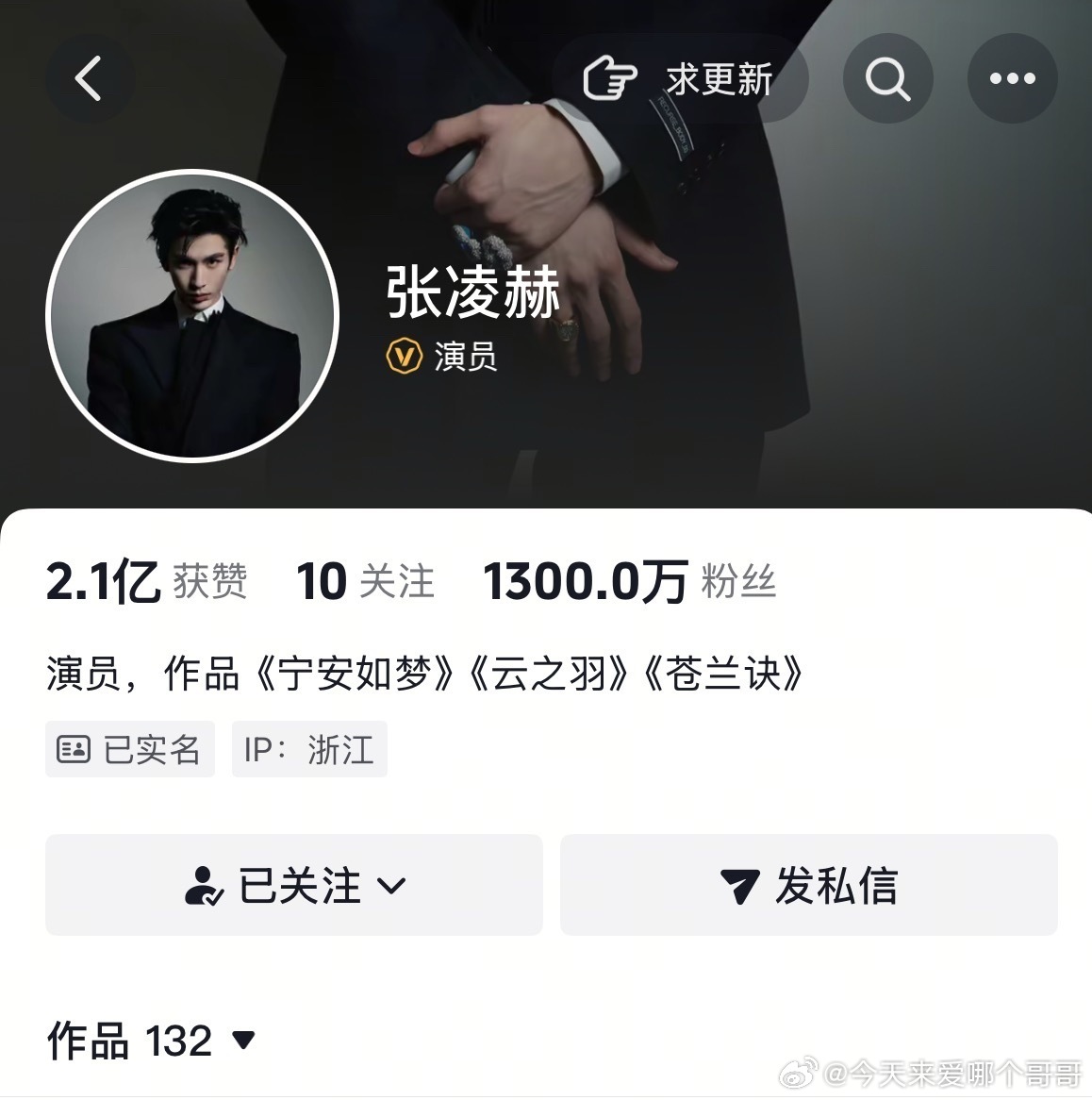Open search from the profile page
1092x1100 pixels.
click(886, 78)
